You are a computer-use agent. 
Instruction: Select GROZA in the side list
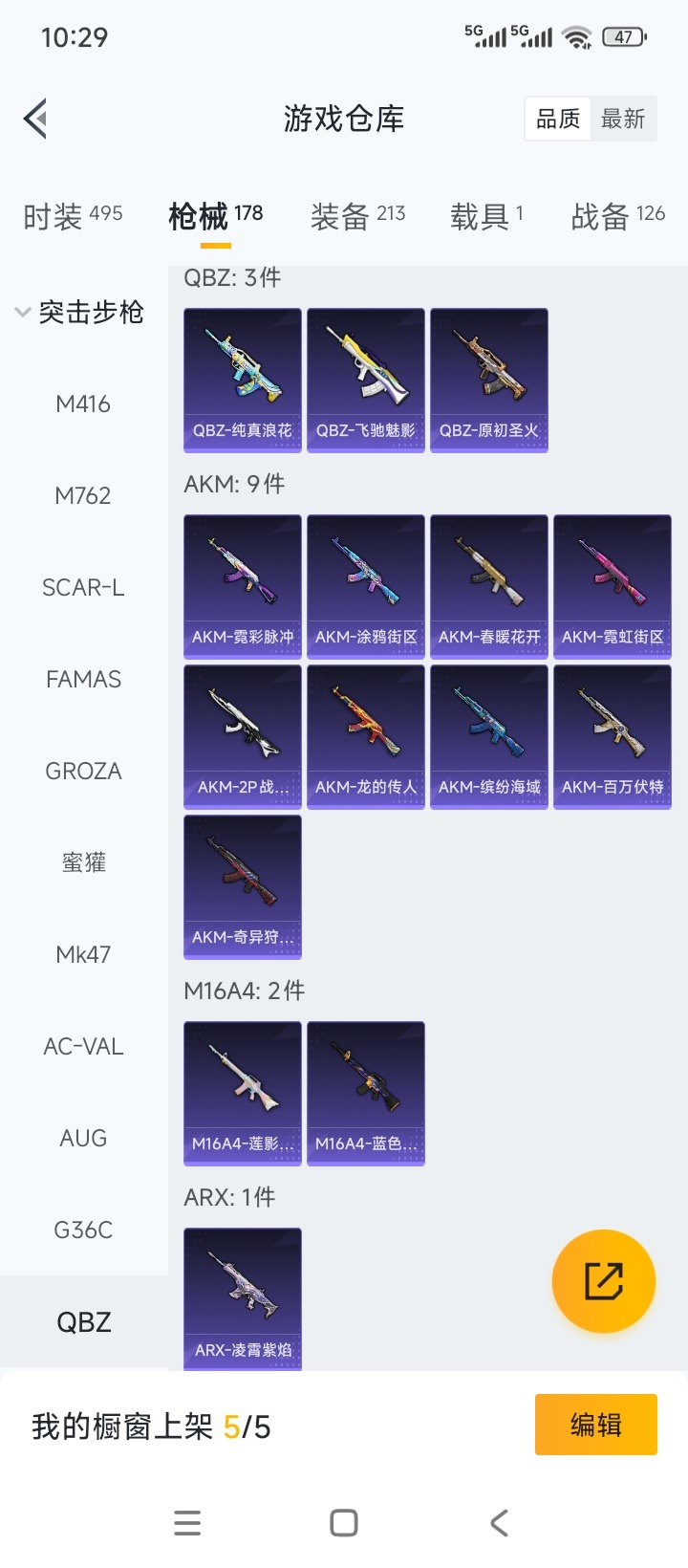tap(83, 771)
